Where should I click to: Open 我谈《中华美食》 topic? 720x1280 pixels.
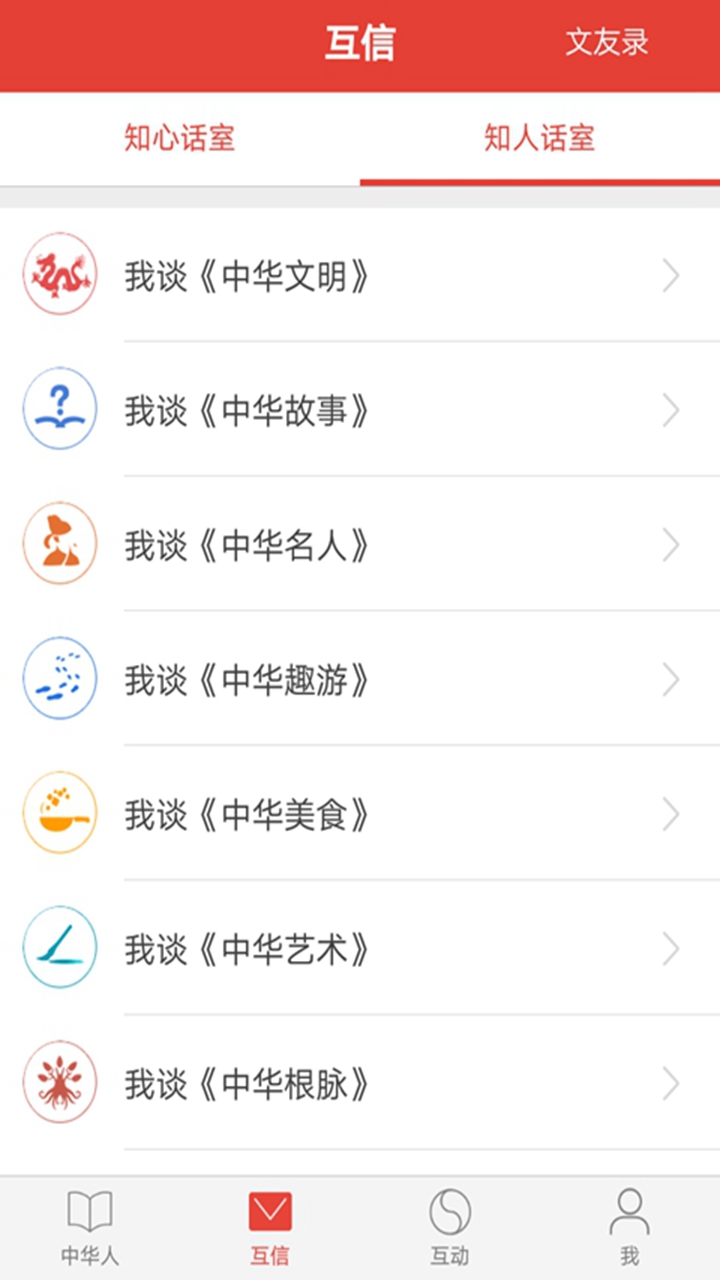[360, 814]
